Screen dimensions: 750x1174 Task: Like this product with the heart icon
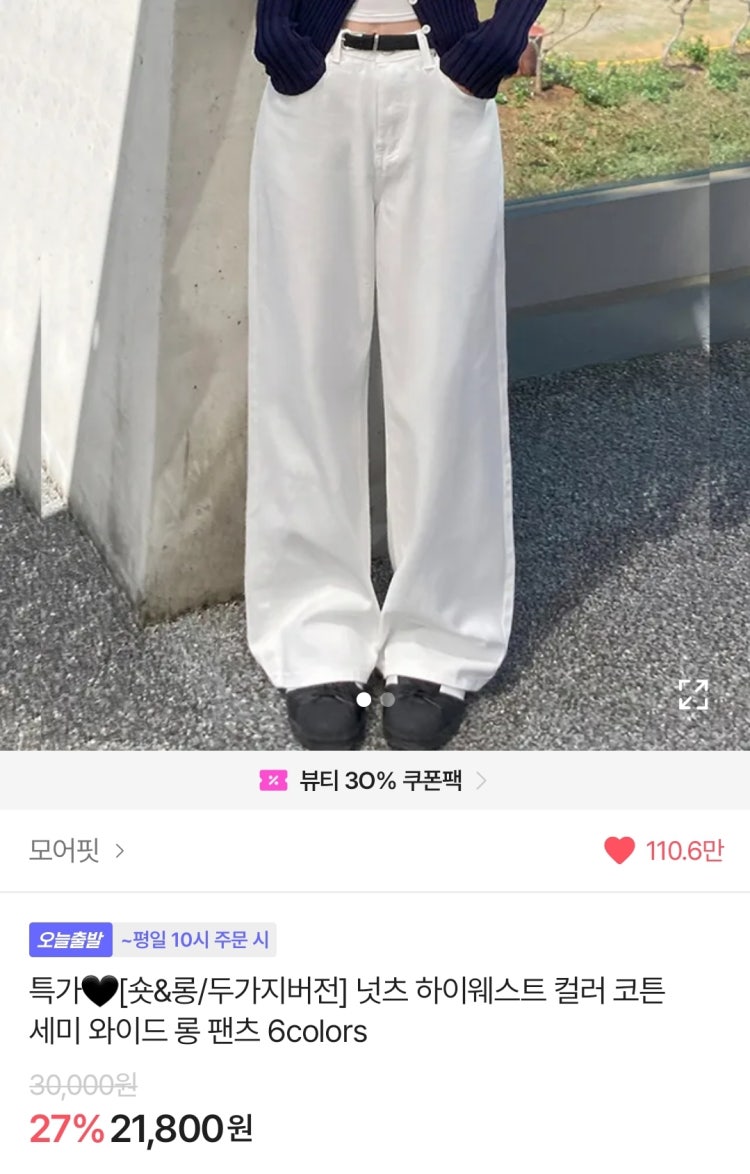pyautogui.click(x=620, y=851)
